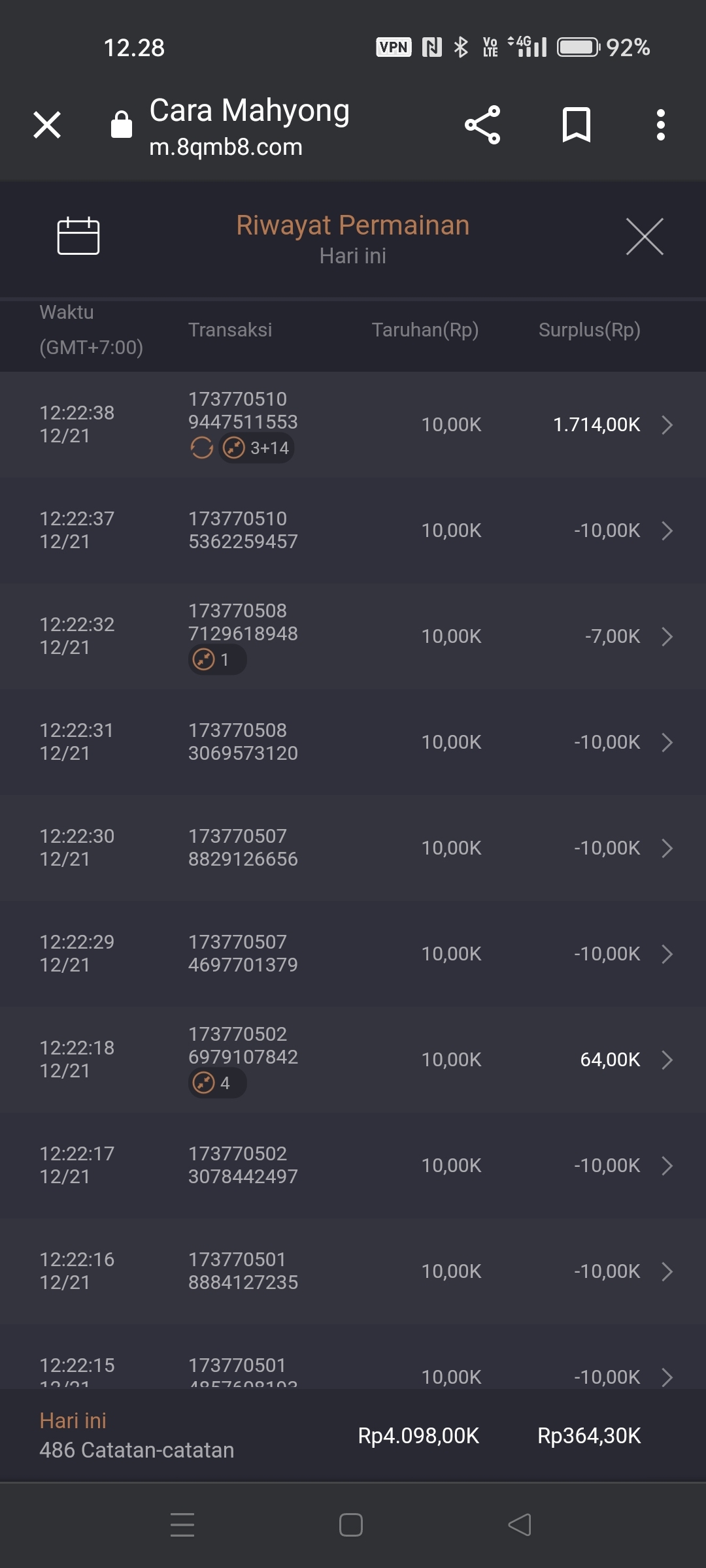Go to the system home screen
706x1568 pixels.
pos(351,1525)
